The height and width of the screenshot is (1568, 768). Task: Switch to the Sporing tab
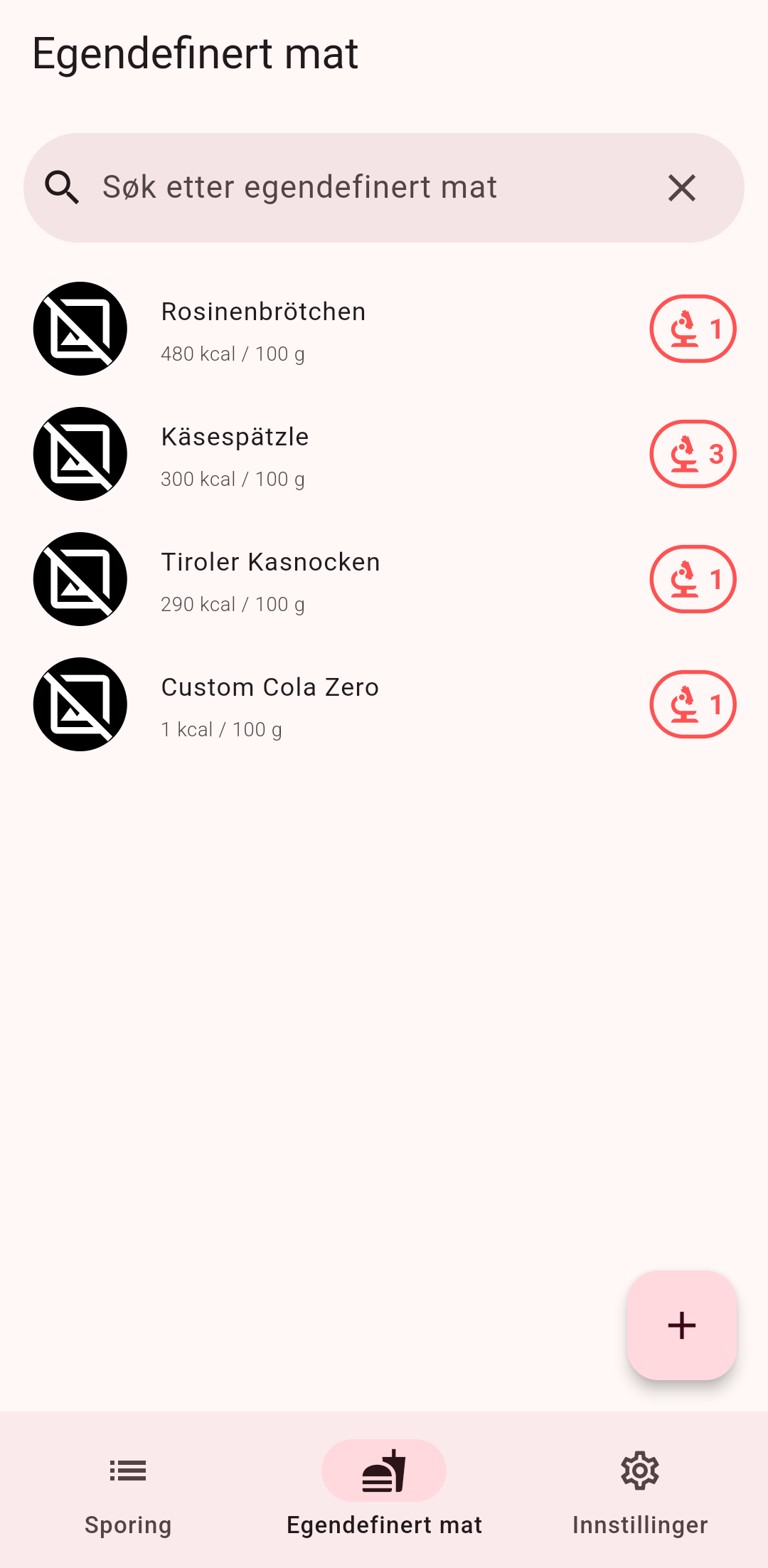(x=128, y=1487)
